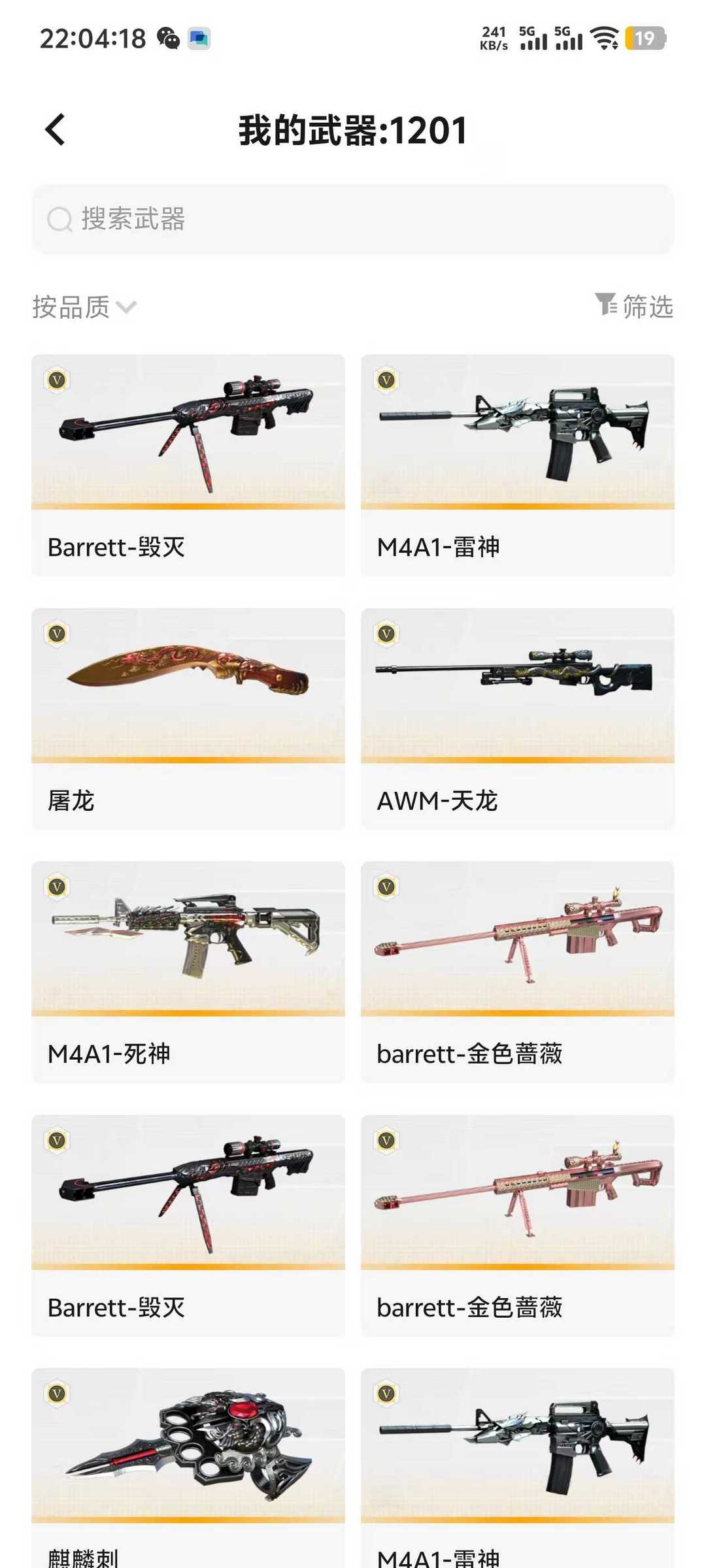Tap the V badge on the 屠龙 knife card
Screen dimensions: 706x1568
(58, 634)
